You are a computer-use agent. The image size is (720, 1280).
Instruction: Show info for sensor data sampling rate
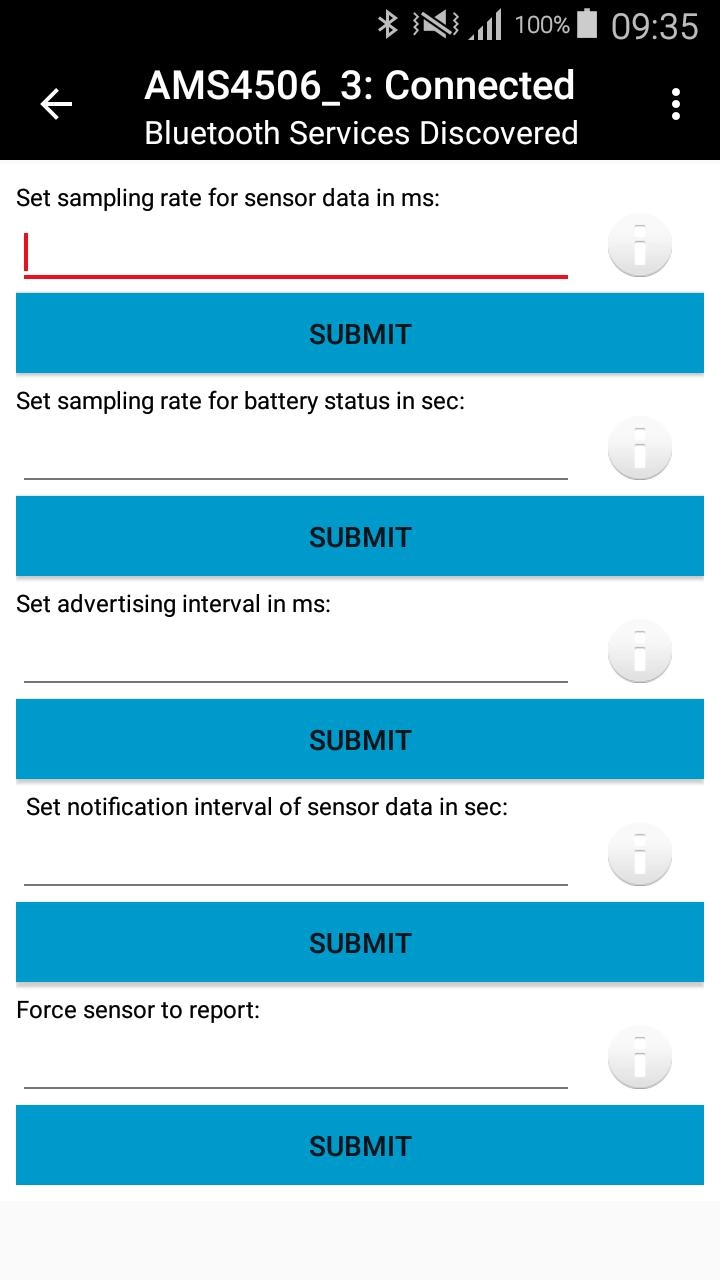click(640, 245)
